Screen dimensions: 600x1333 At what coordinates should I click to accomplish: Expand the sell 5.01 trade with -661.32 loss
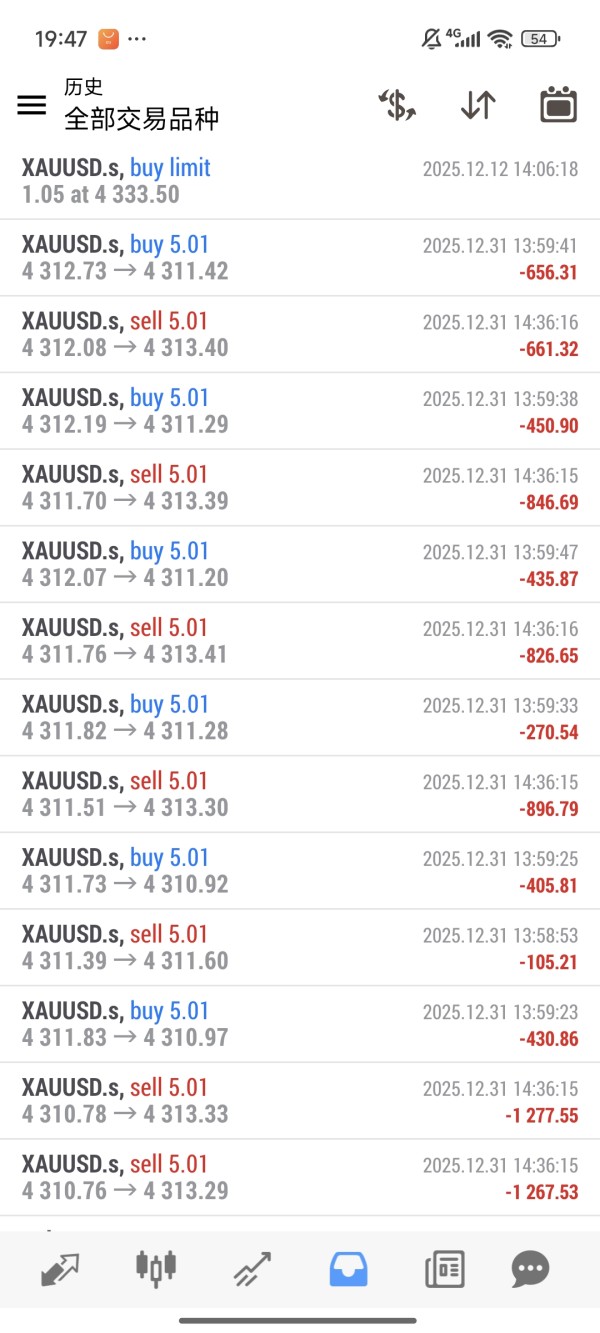coord(300,335)
